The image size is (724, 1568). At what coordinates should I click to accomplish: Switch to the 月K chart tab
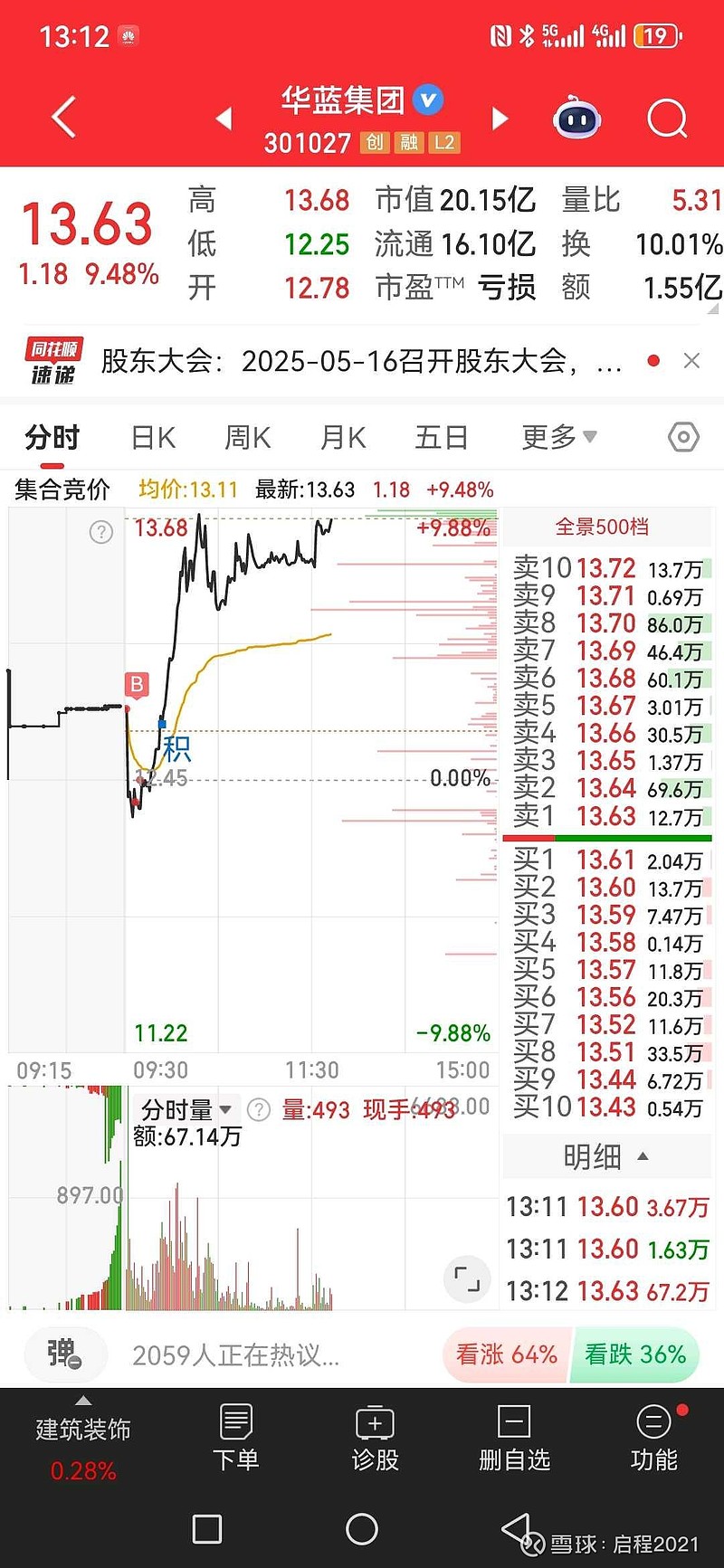pos(343,438)
